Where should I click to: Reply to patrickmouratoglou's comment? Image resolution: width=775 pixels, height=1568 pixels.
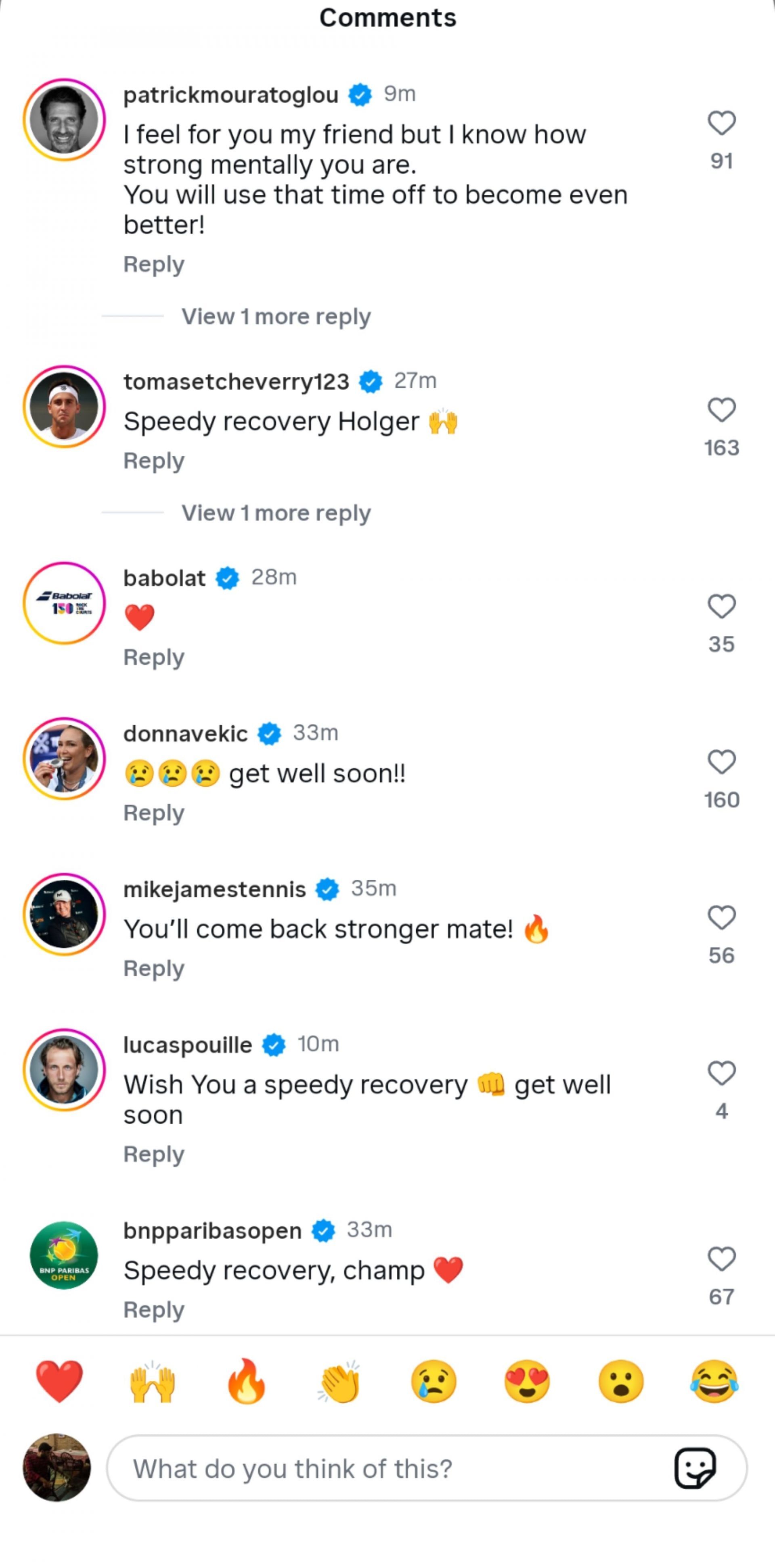click(x=153, y=265)
